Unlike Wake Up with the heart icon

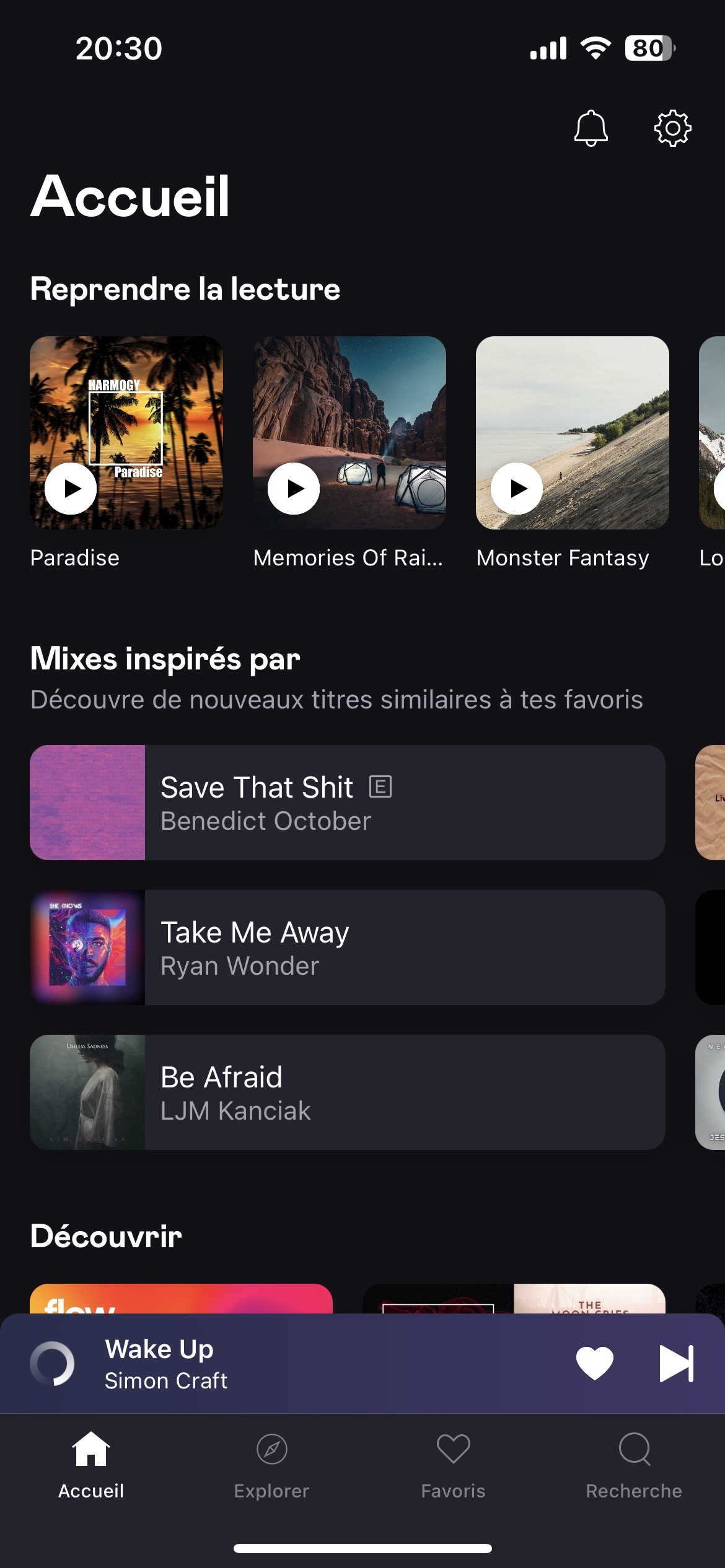click(x=594, y=1364)
